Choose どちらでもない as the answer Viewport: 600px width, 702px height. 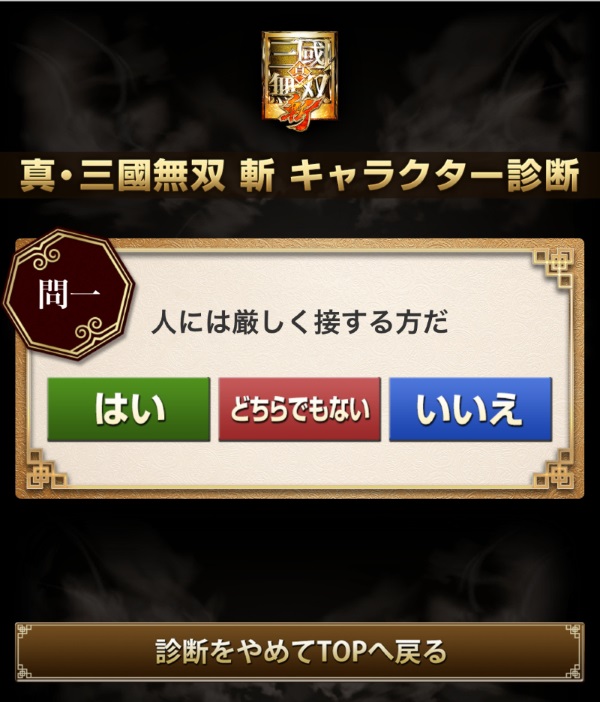point(300,409)
